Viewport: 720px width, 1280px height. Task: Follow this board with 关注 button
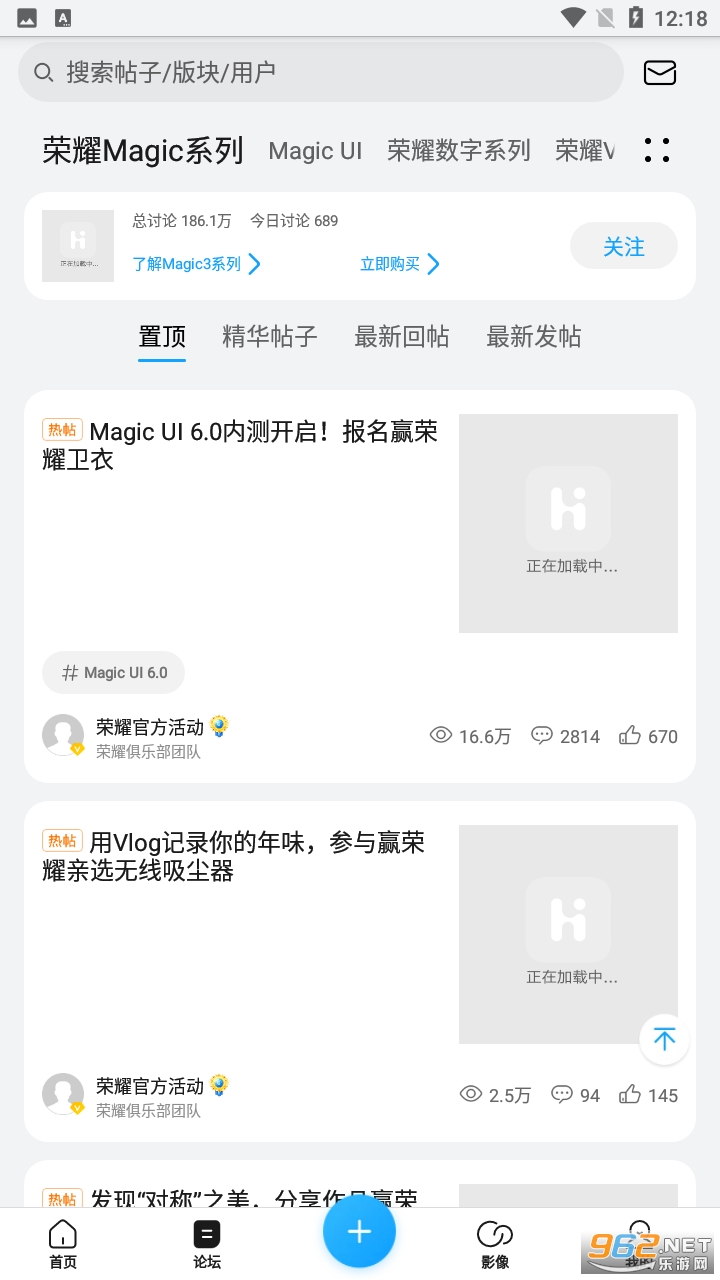pos(623,246)
